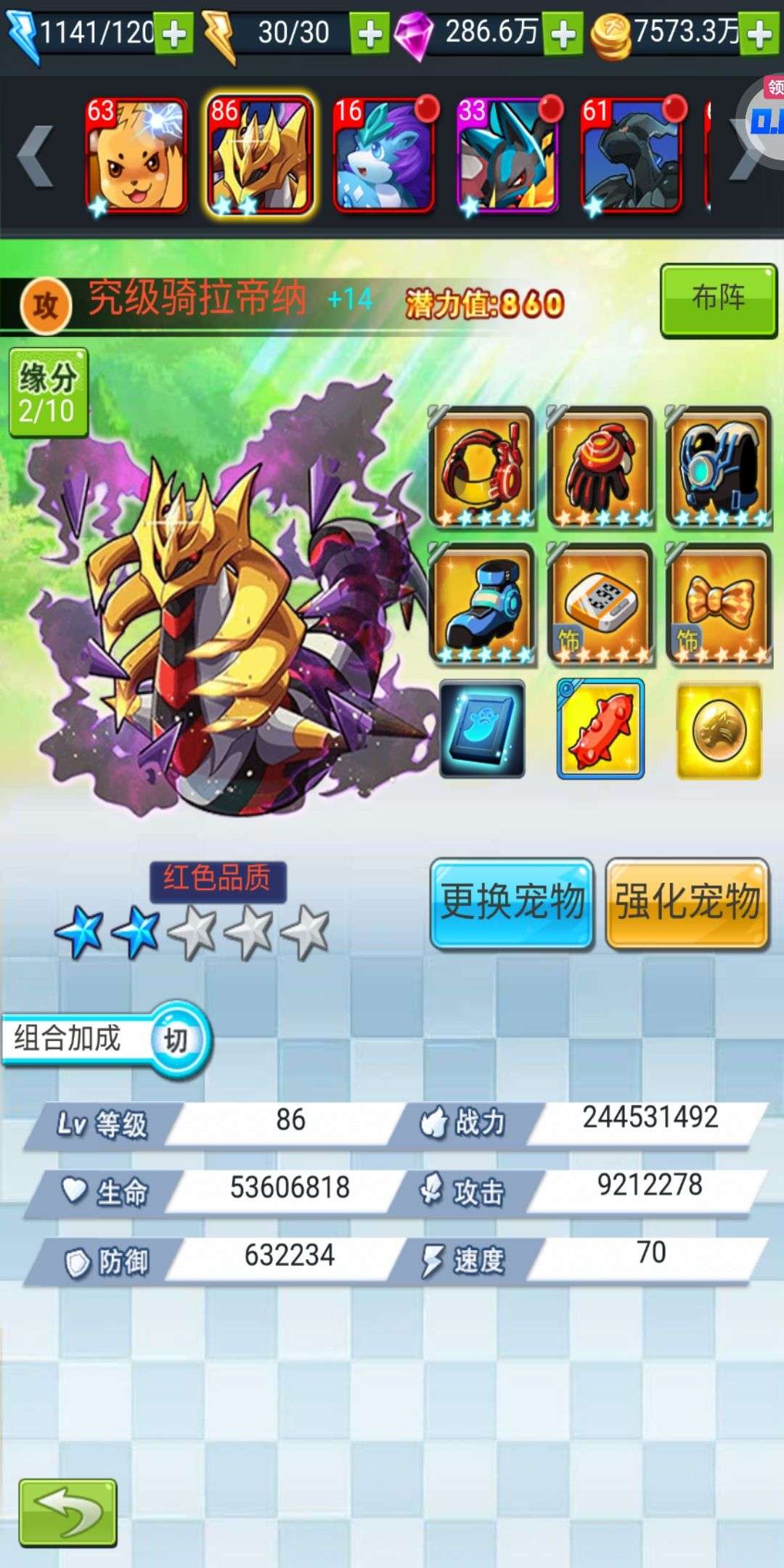Viewport: 784px width, 1568px height.
Task: Tap plus next to 30/30 stamina
Action: coord(369,34)
